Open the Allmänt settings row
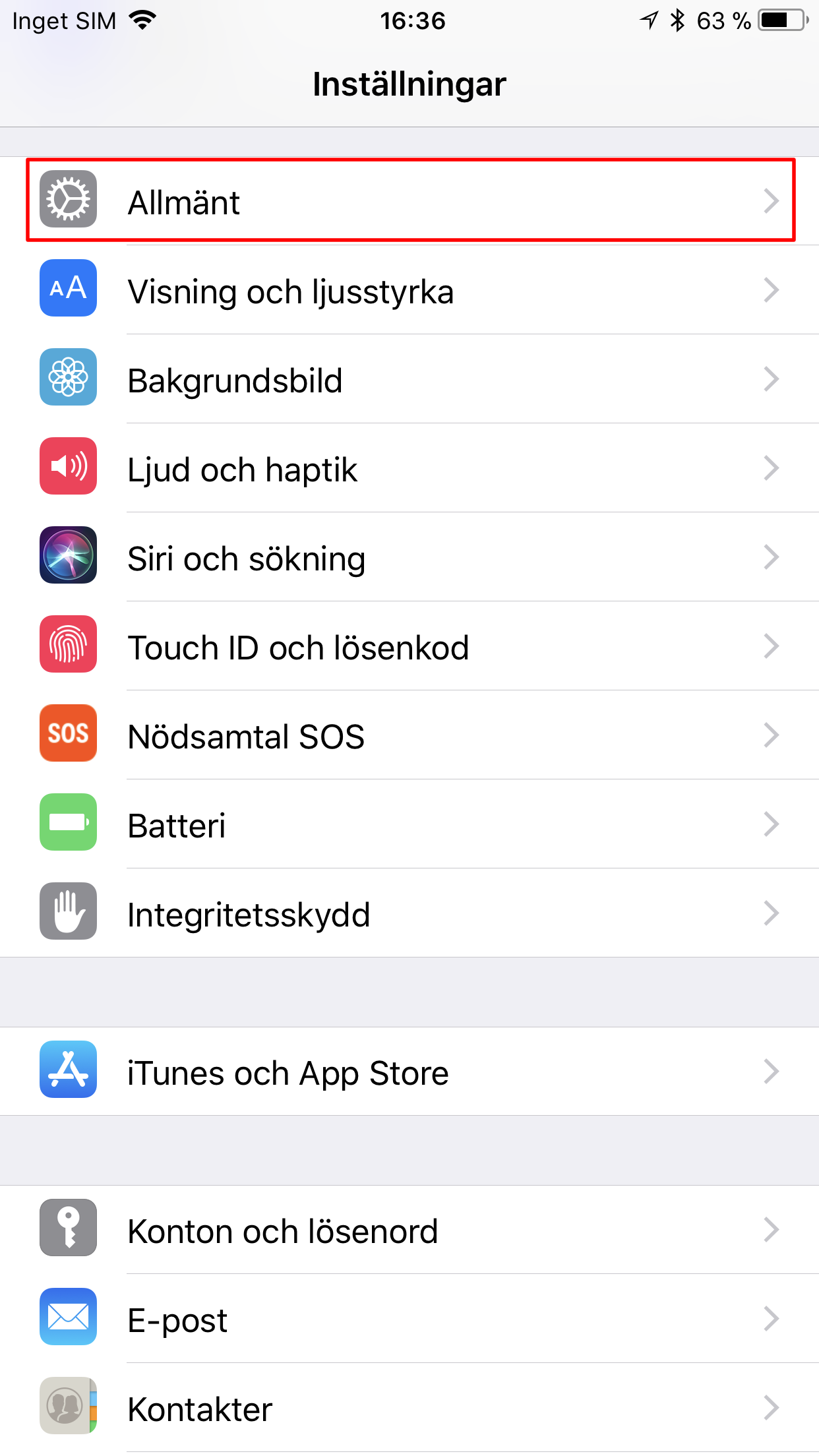Screen dimensions: 819x1456 tap(409, 201)
